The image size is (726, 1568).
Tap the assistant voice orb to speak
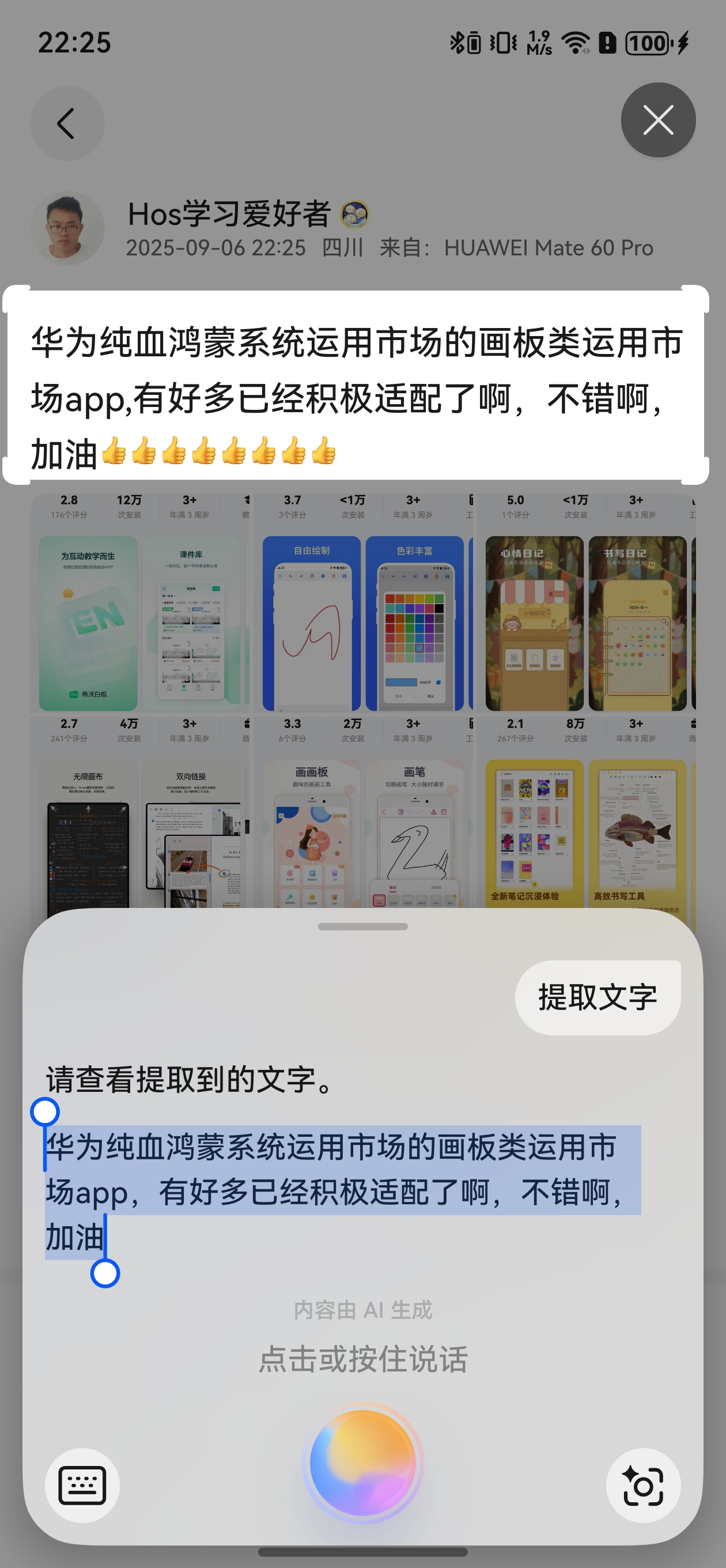click(x=362, y=1463)
